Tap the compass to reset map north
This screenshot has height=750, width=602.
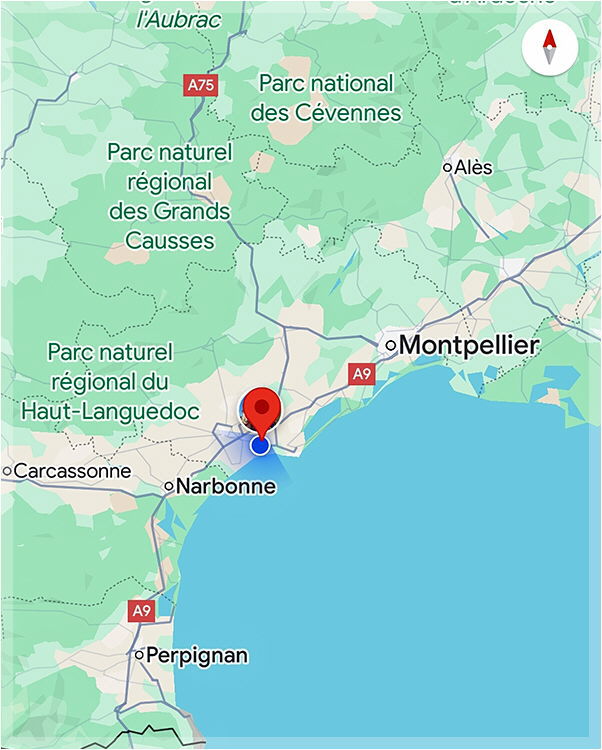click(x=549, y=47)
